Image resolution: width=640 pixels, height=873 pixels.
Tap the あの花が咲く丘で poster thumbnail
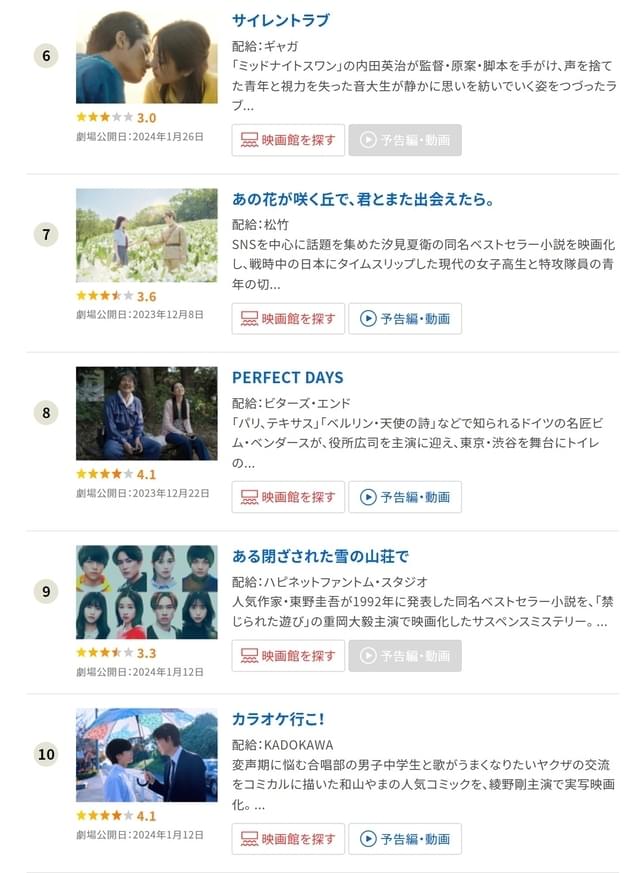pyautogui.click(x=146, y=236)
